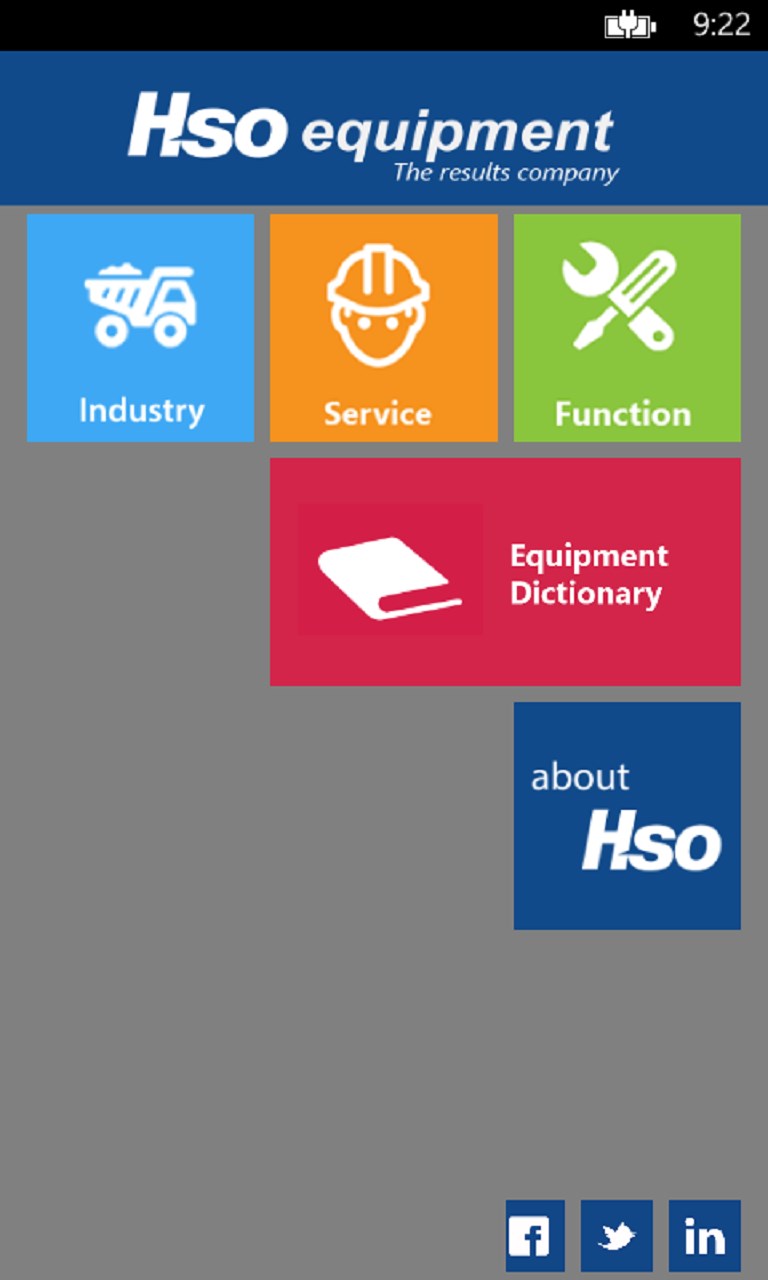This screenshot has width=768, height=1280.
Task: Open the Twitter profile
Action: tap(617, 1236)
